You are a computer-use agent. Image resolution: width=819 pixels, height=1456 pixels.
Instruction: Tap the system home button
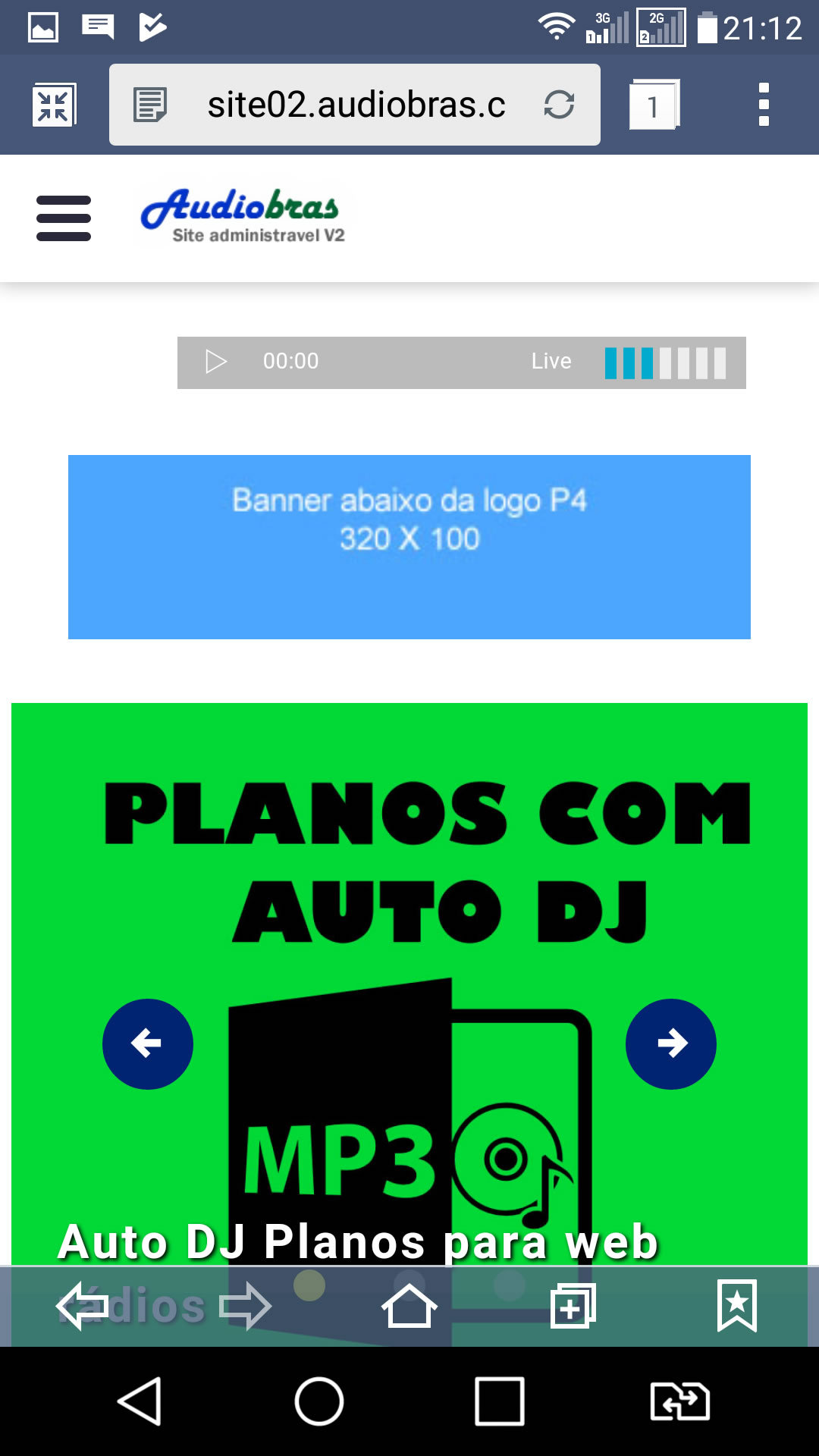pyautogui.click(x=319, y=1401)
